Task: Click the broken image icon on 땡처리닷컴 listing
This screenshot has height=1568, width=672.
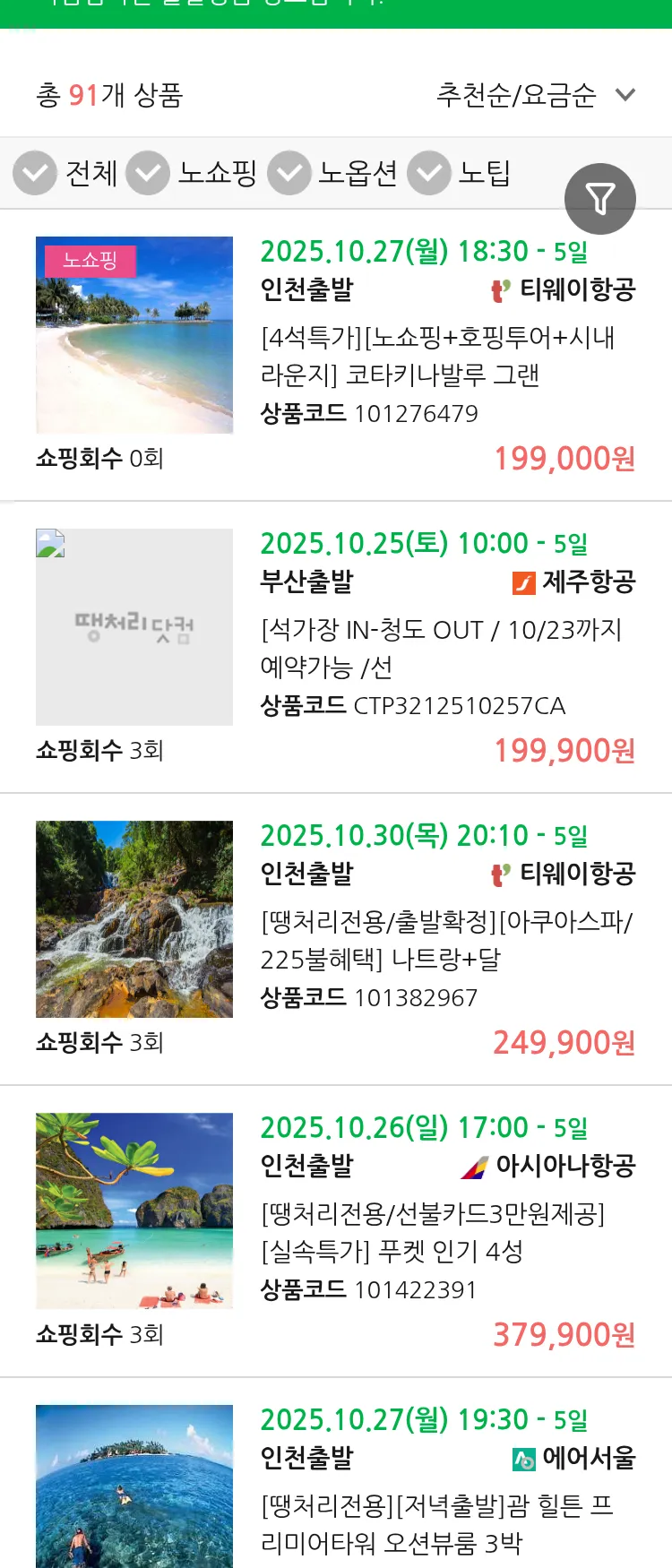Action: (x=50, y=544)
